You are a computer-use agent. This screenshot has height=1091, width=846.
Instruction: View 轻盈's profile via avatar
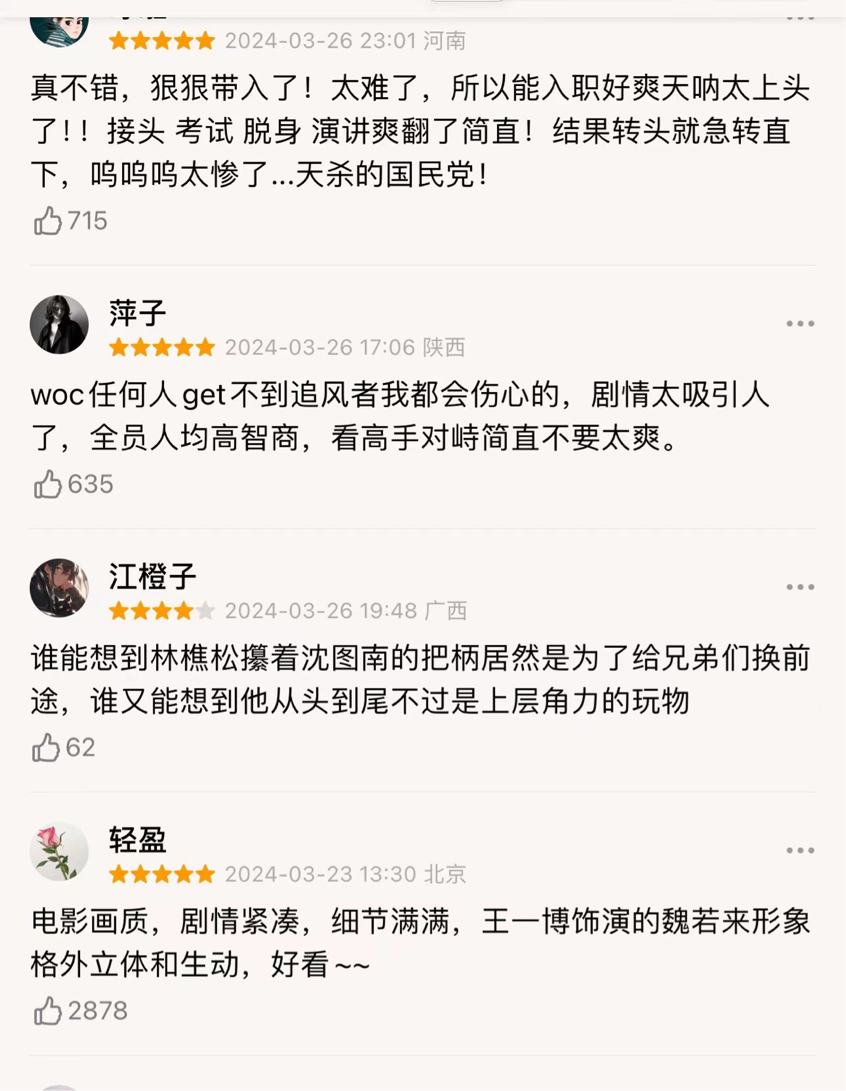59,851
